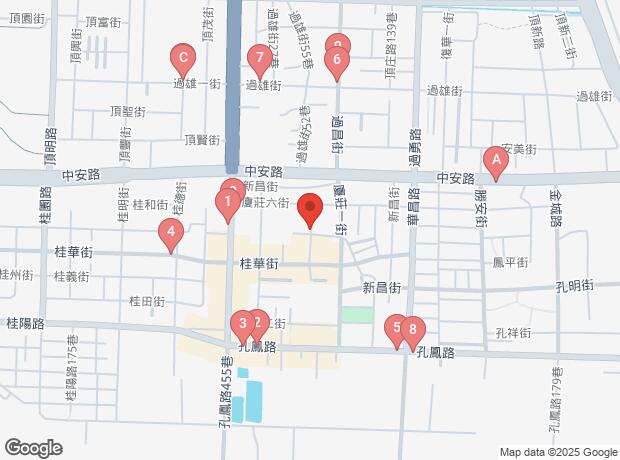The height and width of the screenshot is (460, 620).
Task: Open map pin number 6
Action: (x=337, y=60)
